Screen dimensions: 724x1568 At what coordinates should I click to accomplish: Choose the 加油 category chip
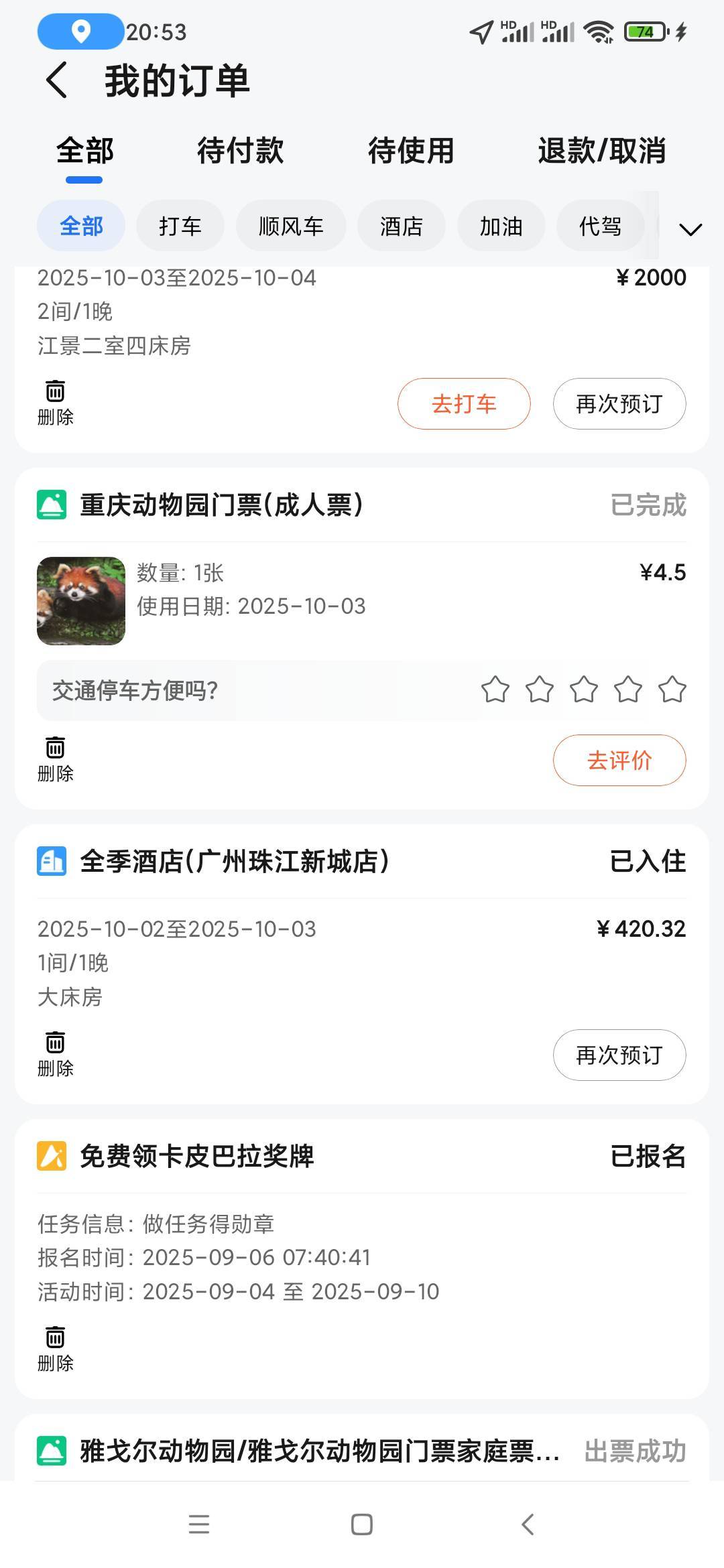click(x=501, y=226)
